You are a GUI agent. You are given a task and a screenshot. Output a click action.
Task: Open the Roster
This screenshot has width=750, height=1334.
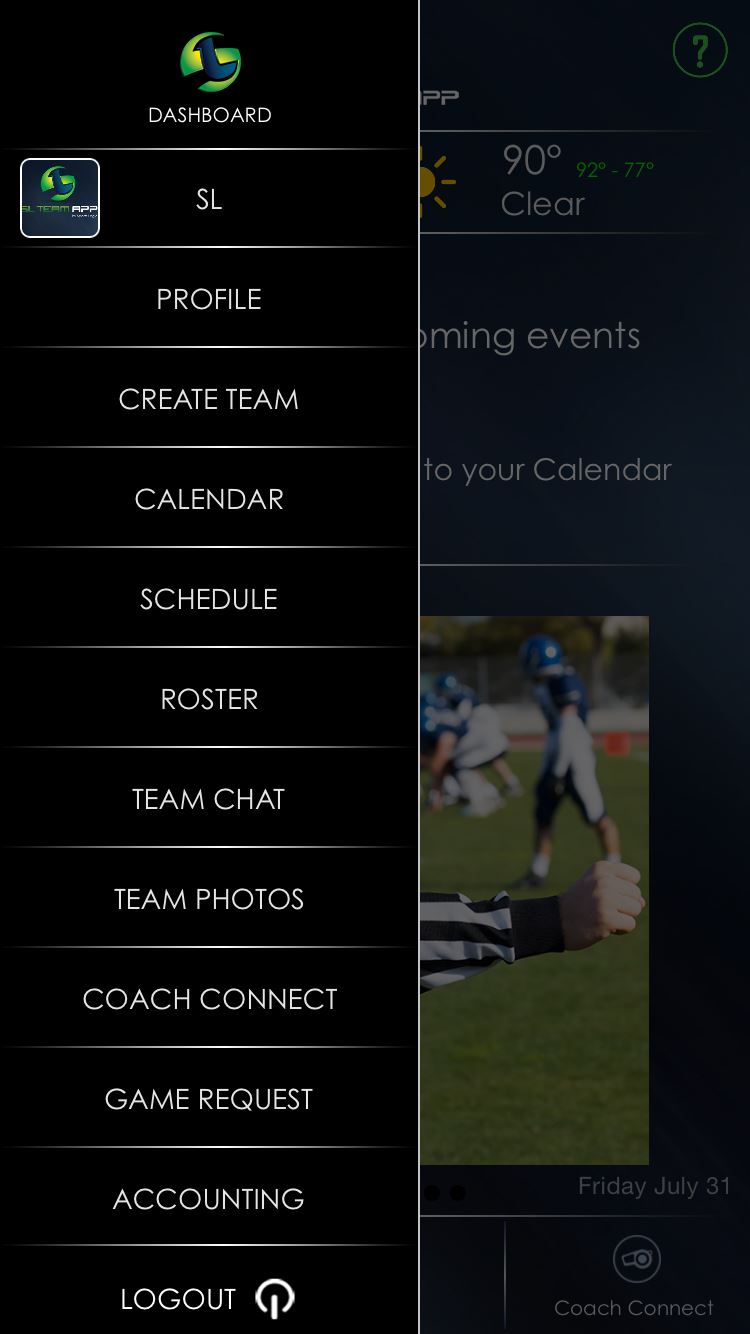(x=209, y=698)
